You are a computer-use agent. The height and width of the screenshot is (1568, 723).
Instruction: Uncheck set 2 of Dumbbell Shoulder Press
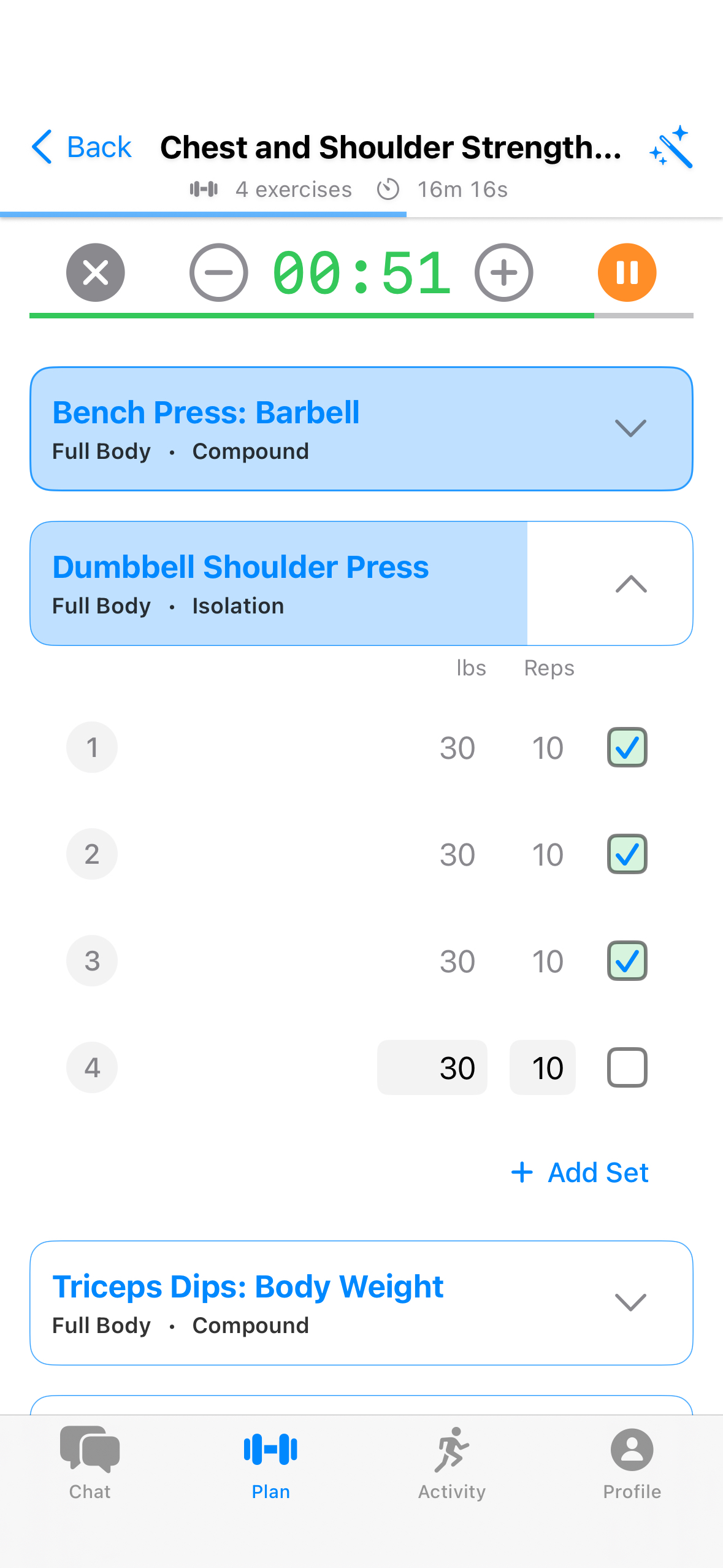(x=627, y=854)
